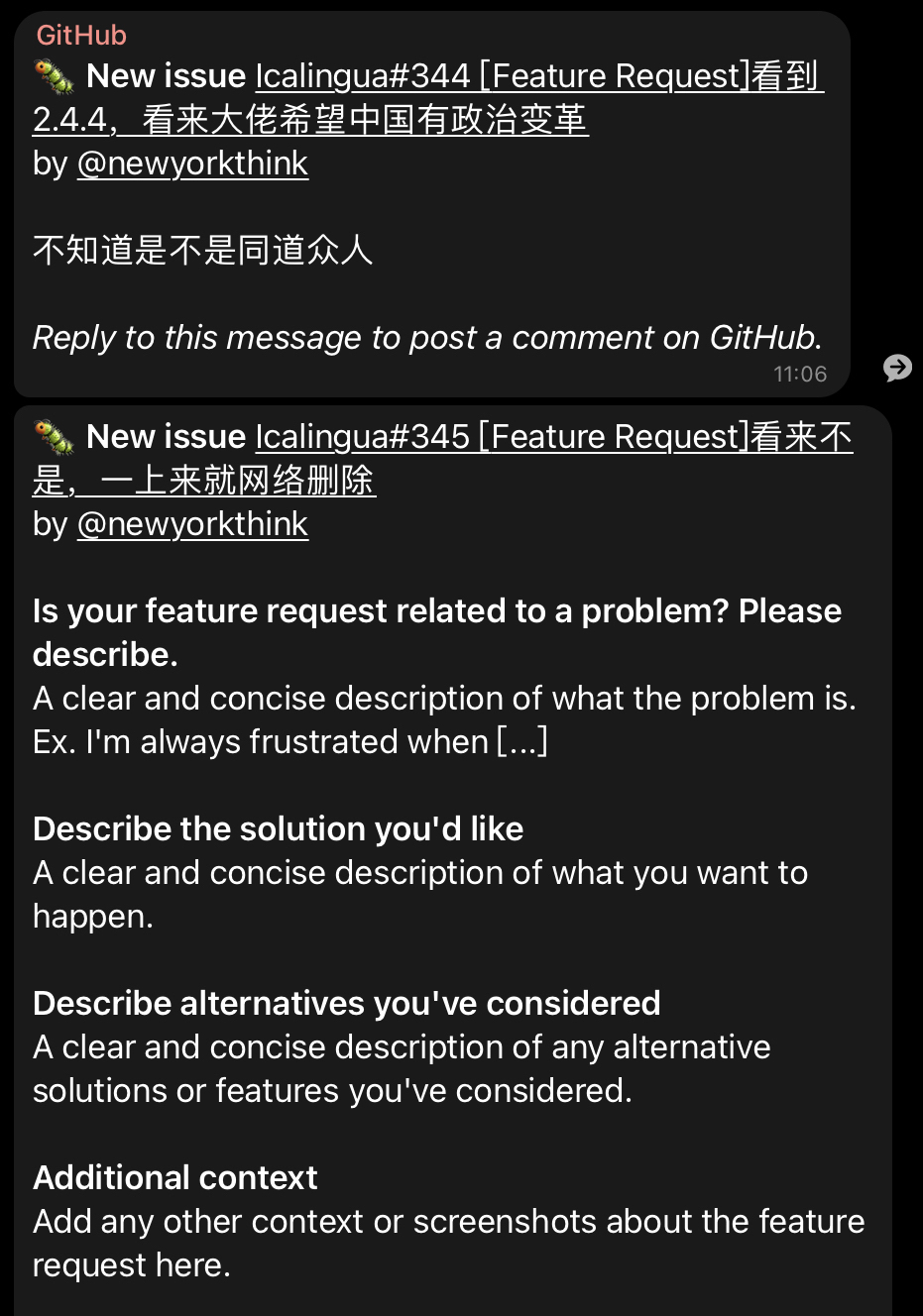Screen dimensions: 923x1316
Task: Click the New issue label in message 345
Action: (169, 435)
